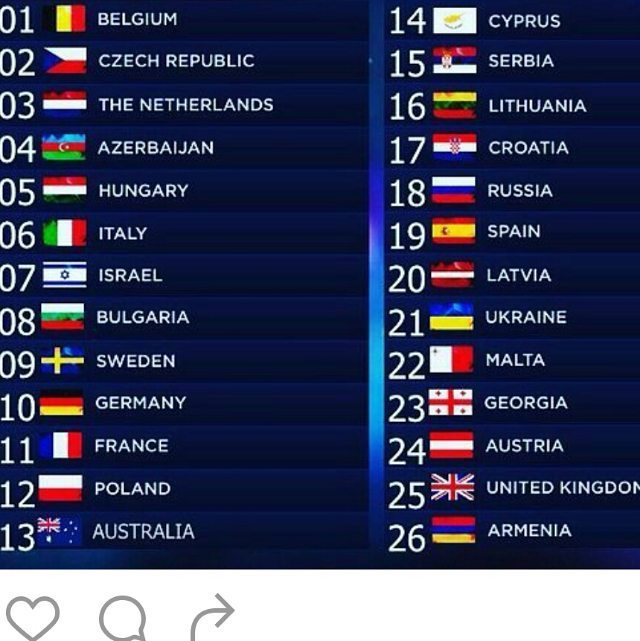Open comments on this post
The image size is (640, 641).
(123, 619)
